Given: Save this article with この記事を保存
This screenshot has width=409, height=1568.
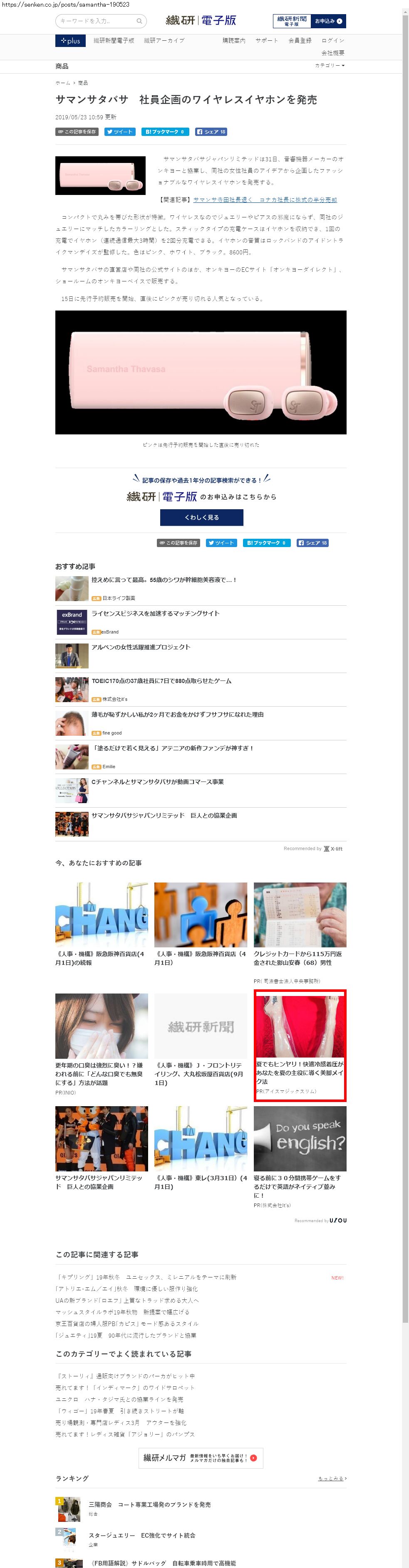Looking at the screenshot, I should [77, 131].
